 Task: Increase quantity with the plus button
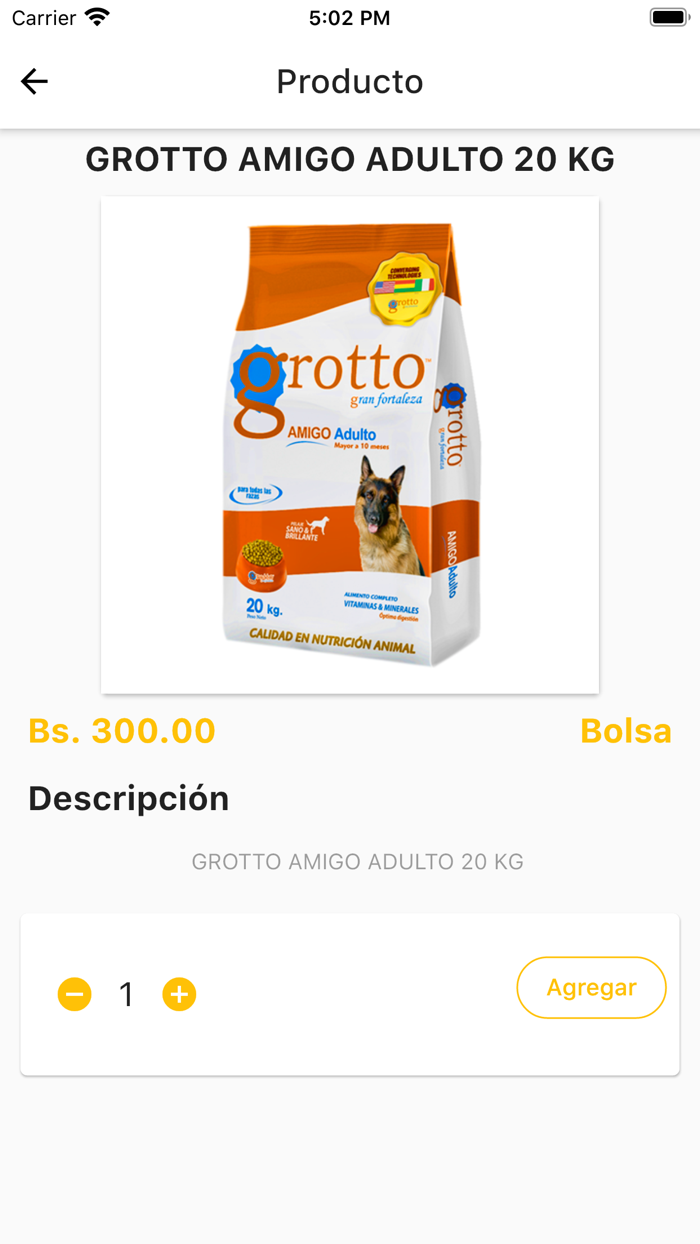pos(179,994)
